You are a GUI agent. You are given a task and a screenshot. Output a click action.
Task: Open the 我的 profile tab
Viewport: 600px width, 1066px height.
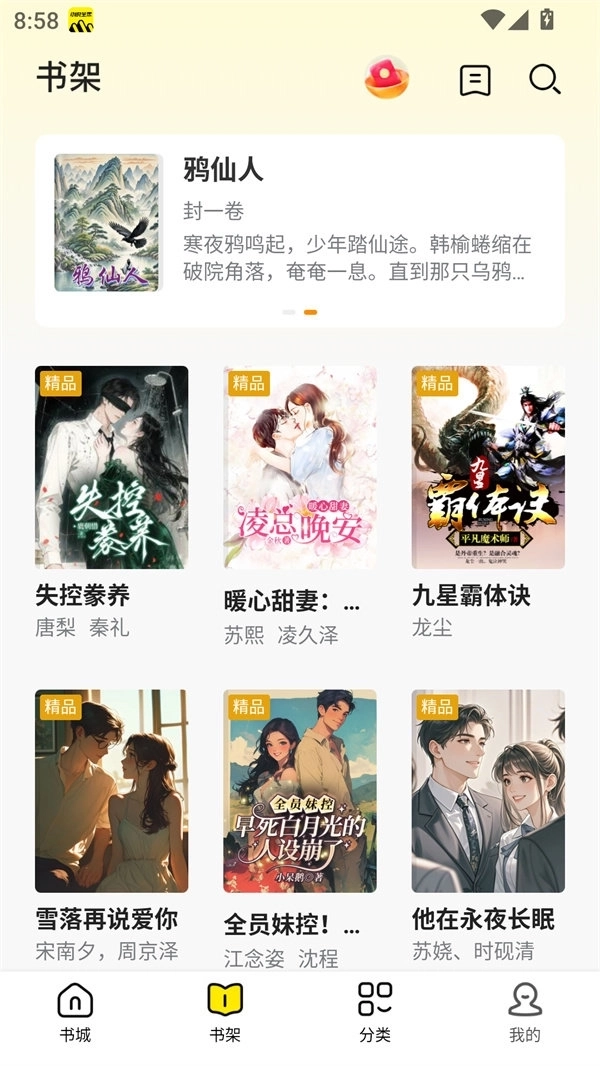point(525,1012)
